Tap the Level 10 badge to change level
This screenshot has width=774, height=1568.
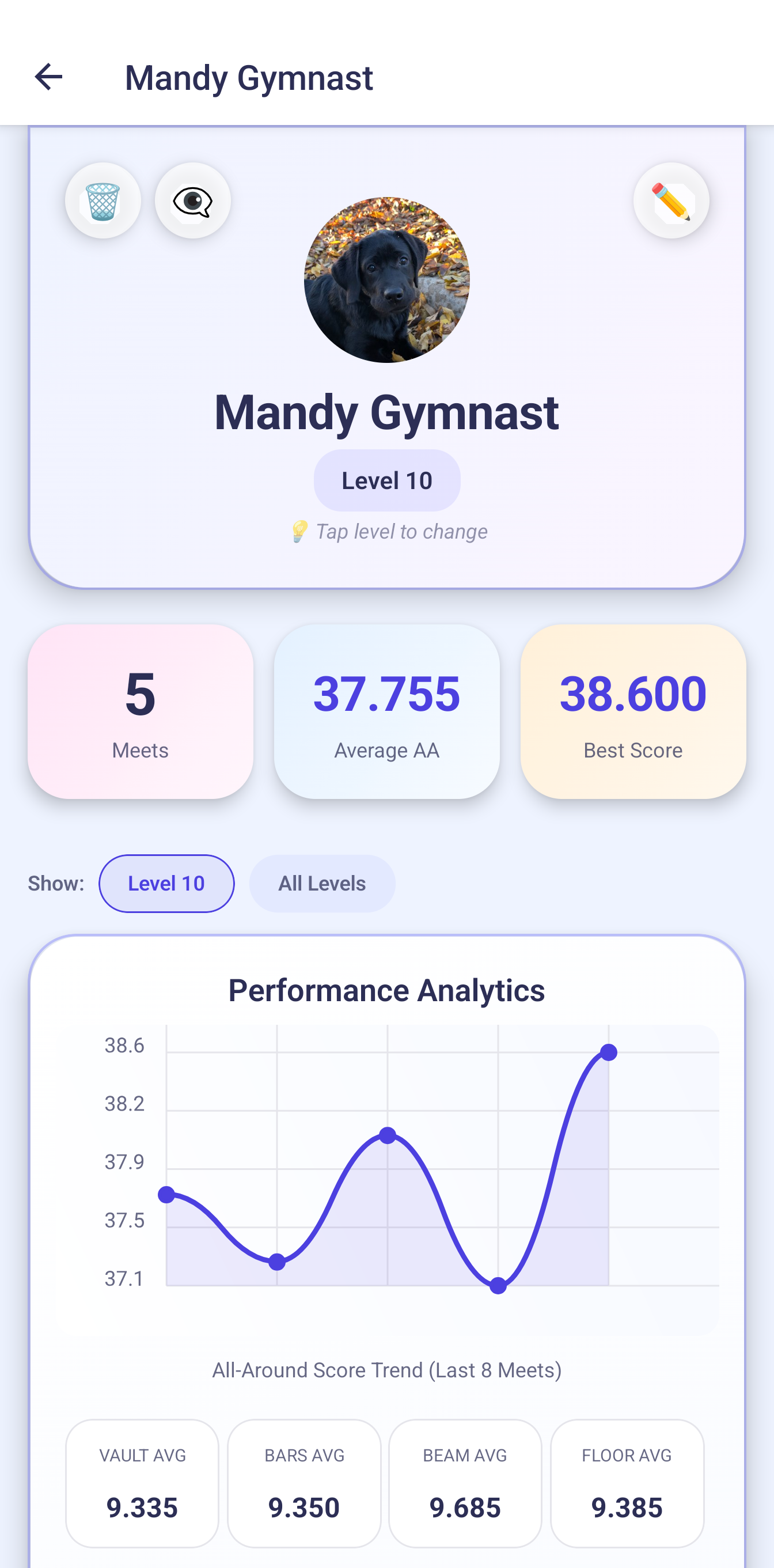coord(387,480)
